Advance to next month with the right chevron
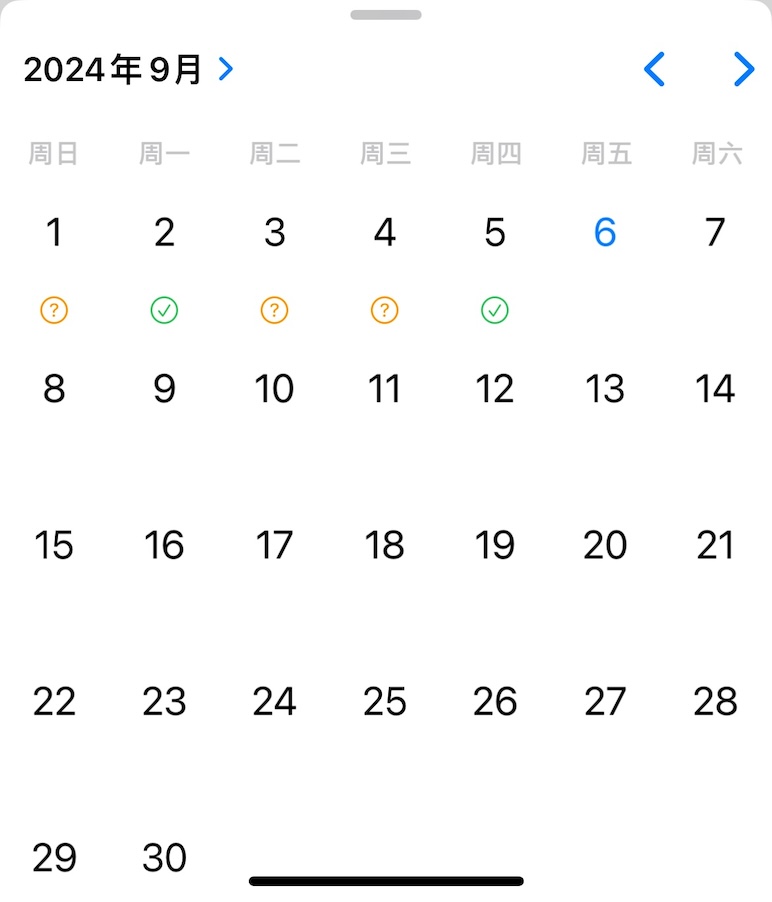The height and width of the screenshot is (902, 772). 743,69
